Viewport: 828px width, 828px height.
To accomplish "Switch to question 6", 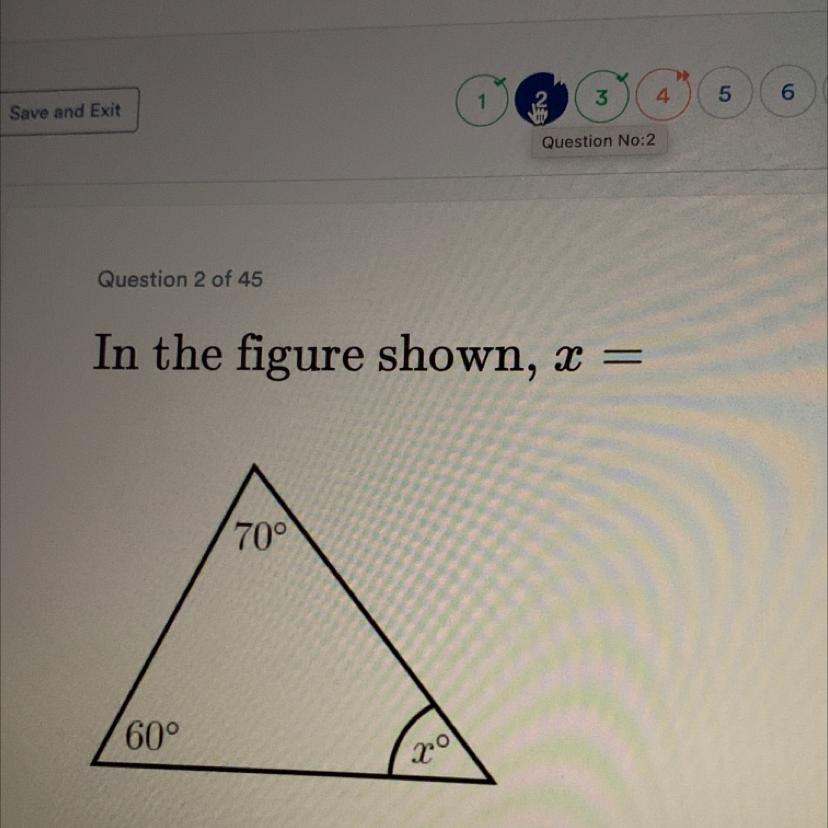I will click(x=788, y=92).
